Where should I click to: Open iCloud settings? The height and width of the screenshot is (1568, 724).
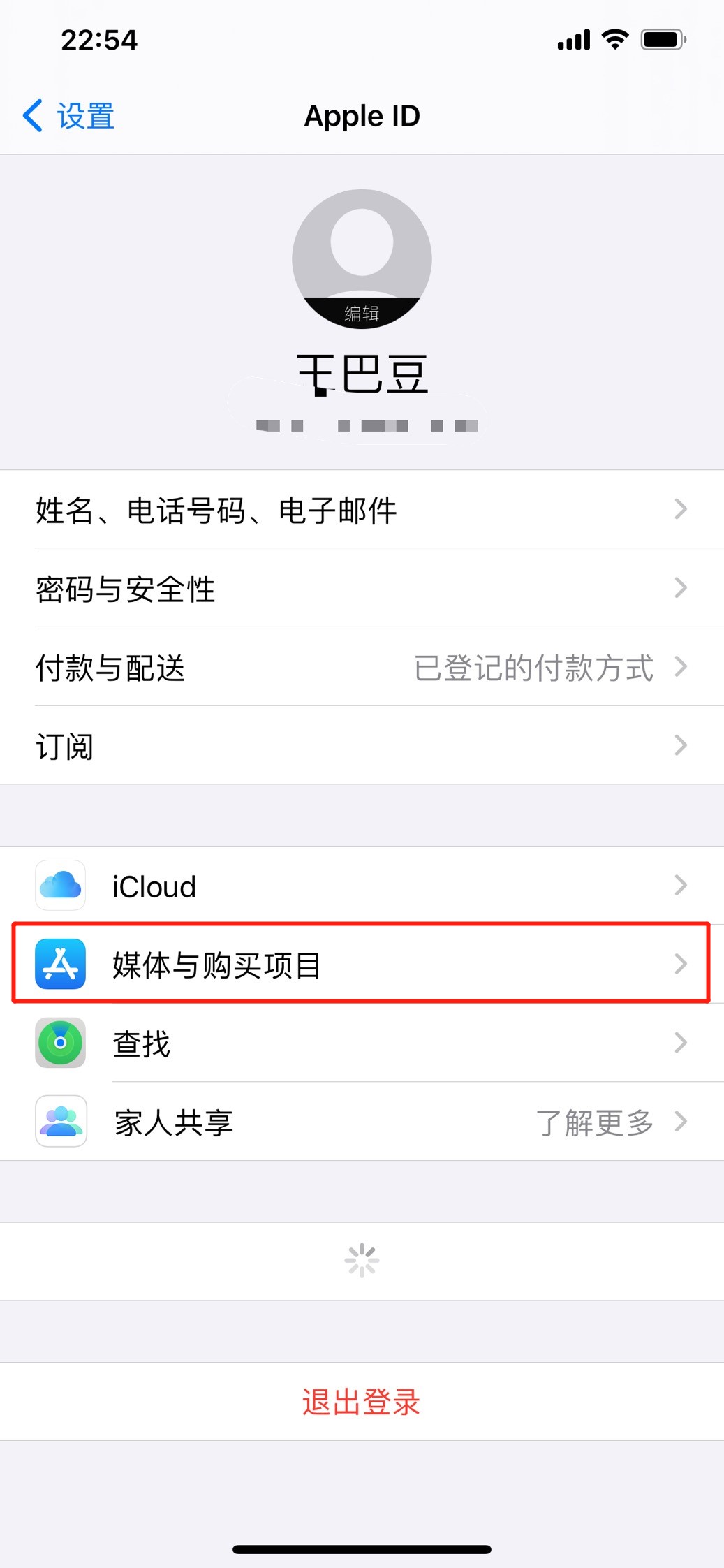click(x=362, y=886)
